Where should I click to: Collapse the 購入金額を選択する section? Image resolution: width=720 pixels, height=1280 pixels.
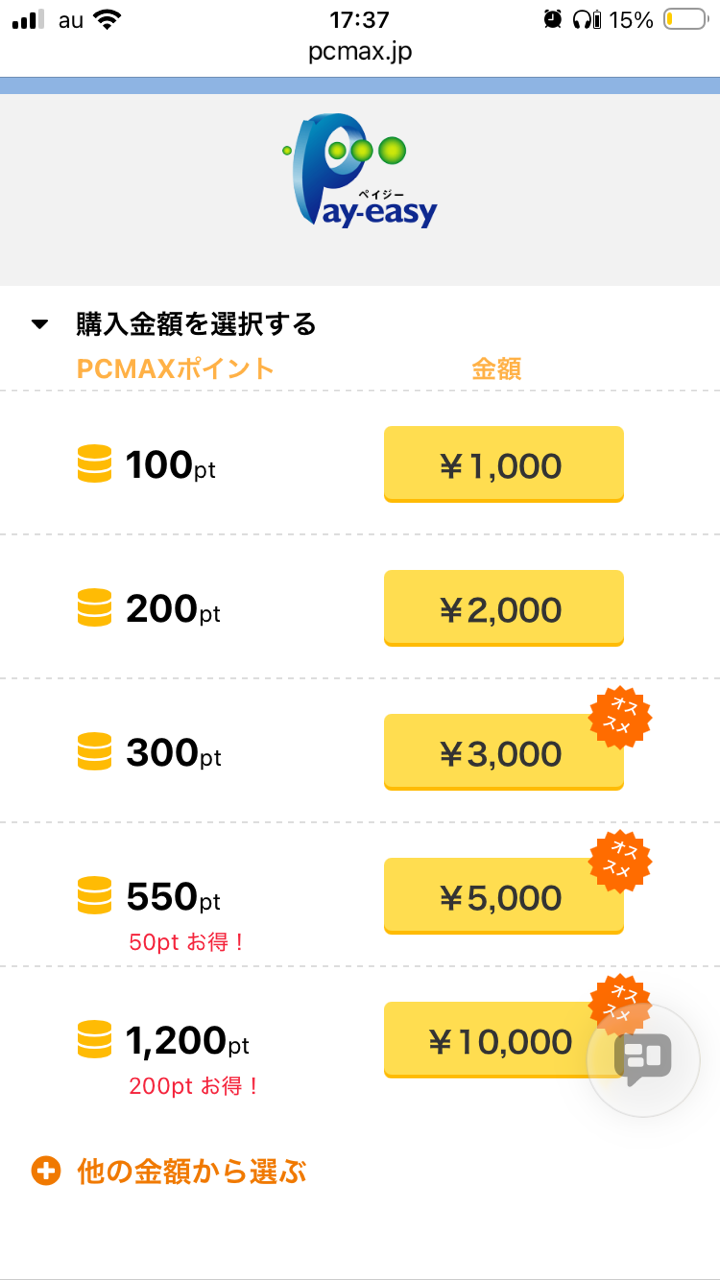point(175,324)
